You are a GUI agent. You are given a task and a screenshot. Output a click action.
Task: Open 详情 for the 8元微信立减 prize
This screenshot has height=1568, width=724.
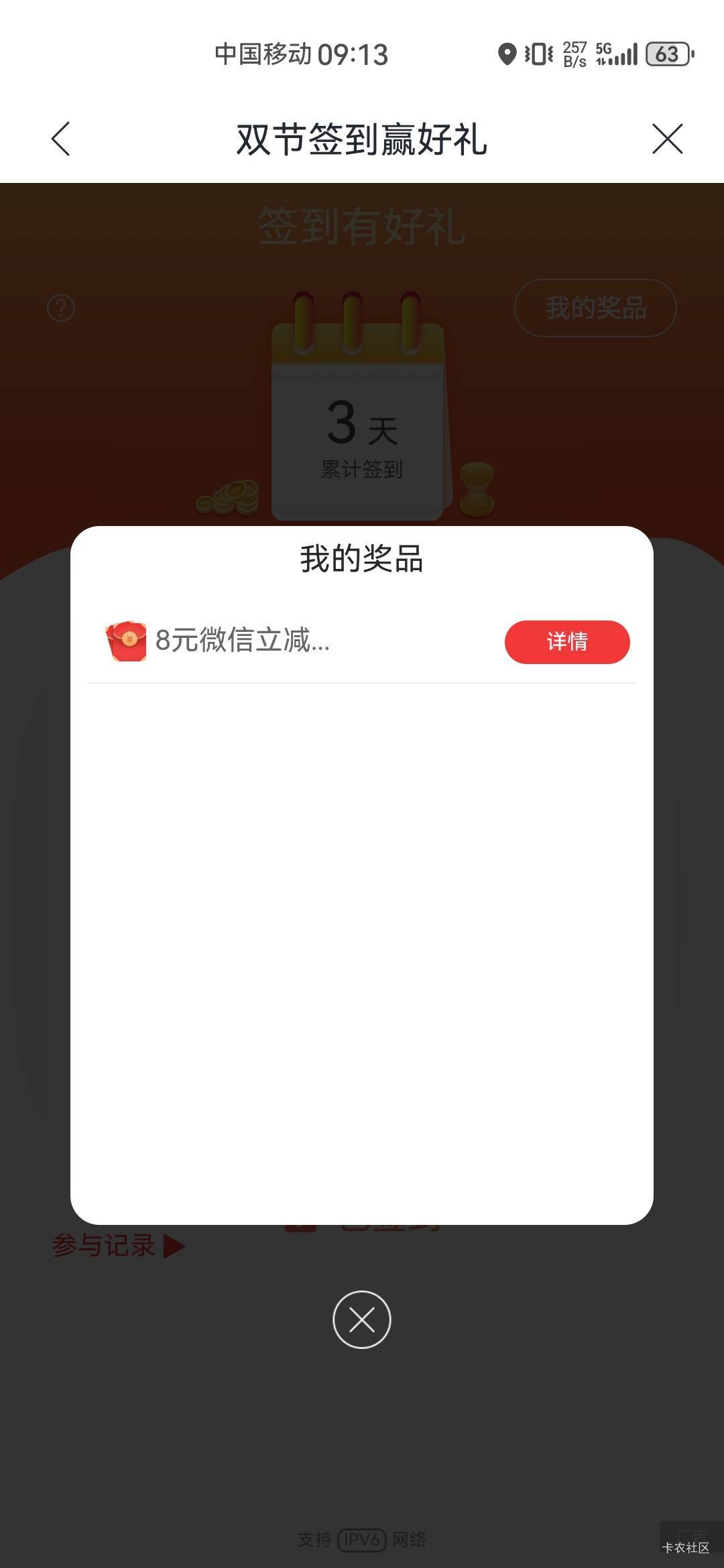click(567, 642)
